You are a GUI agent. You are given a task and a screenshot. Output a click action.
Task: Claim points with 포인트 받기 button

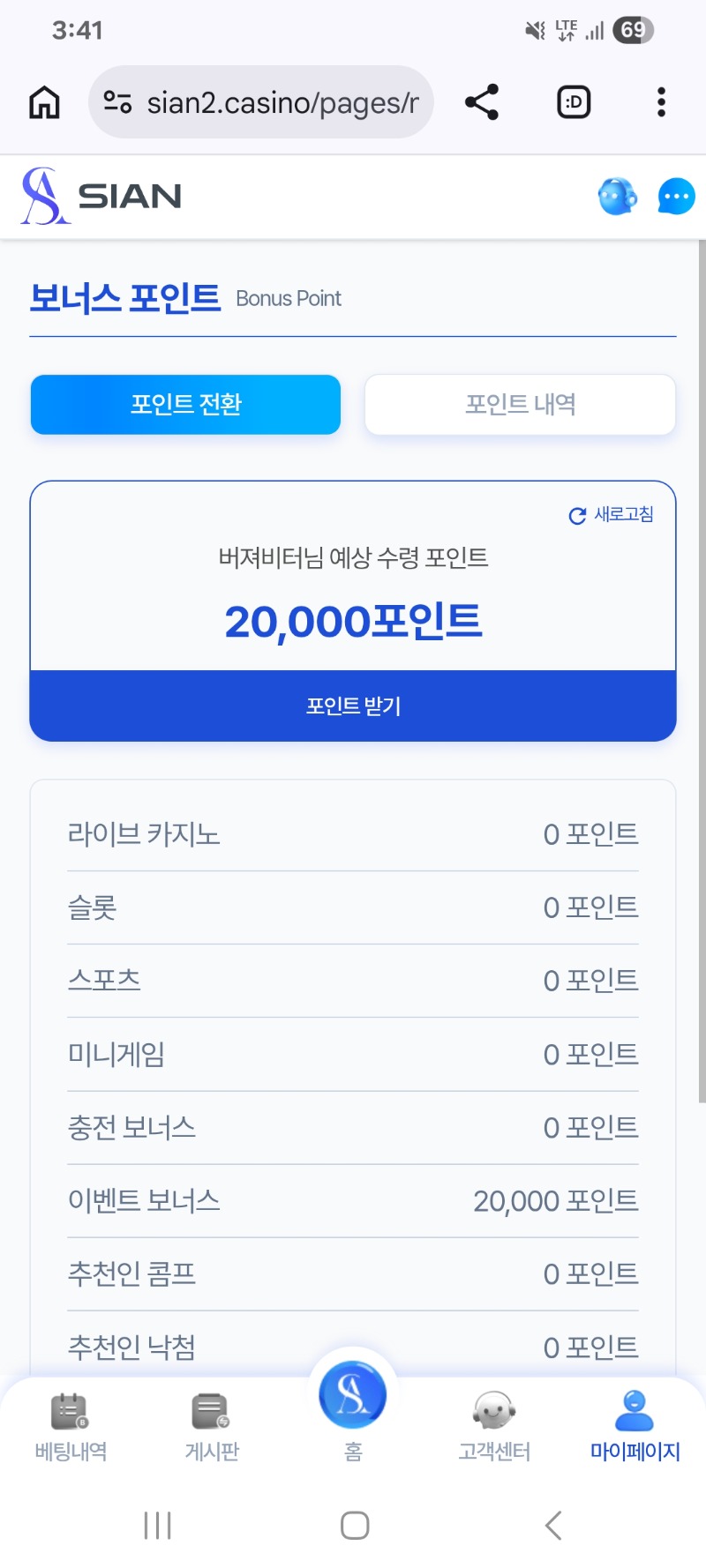click(x=353, y=706)
